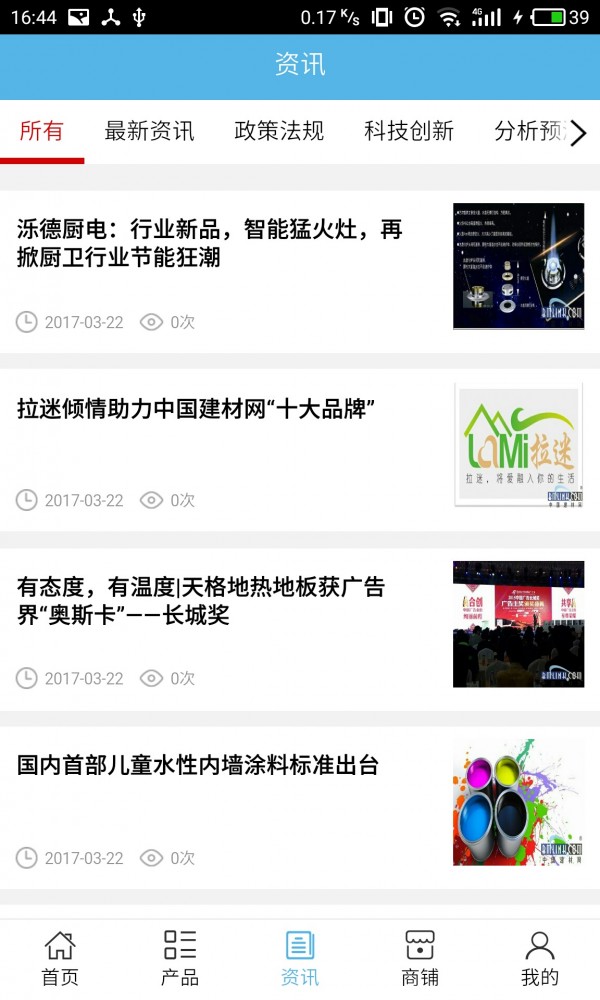Screen dimensions: 600x1000
Task: View the 儿童水性内墙涂料标准 article
Action: coord(198,766)
